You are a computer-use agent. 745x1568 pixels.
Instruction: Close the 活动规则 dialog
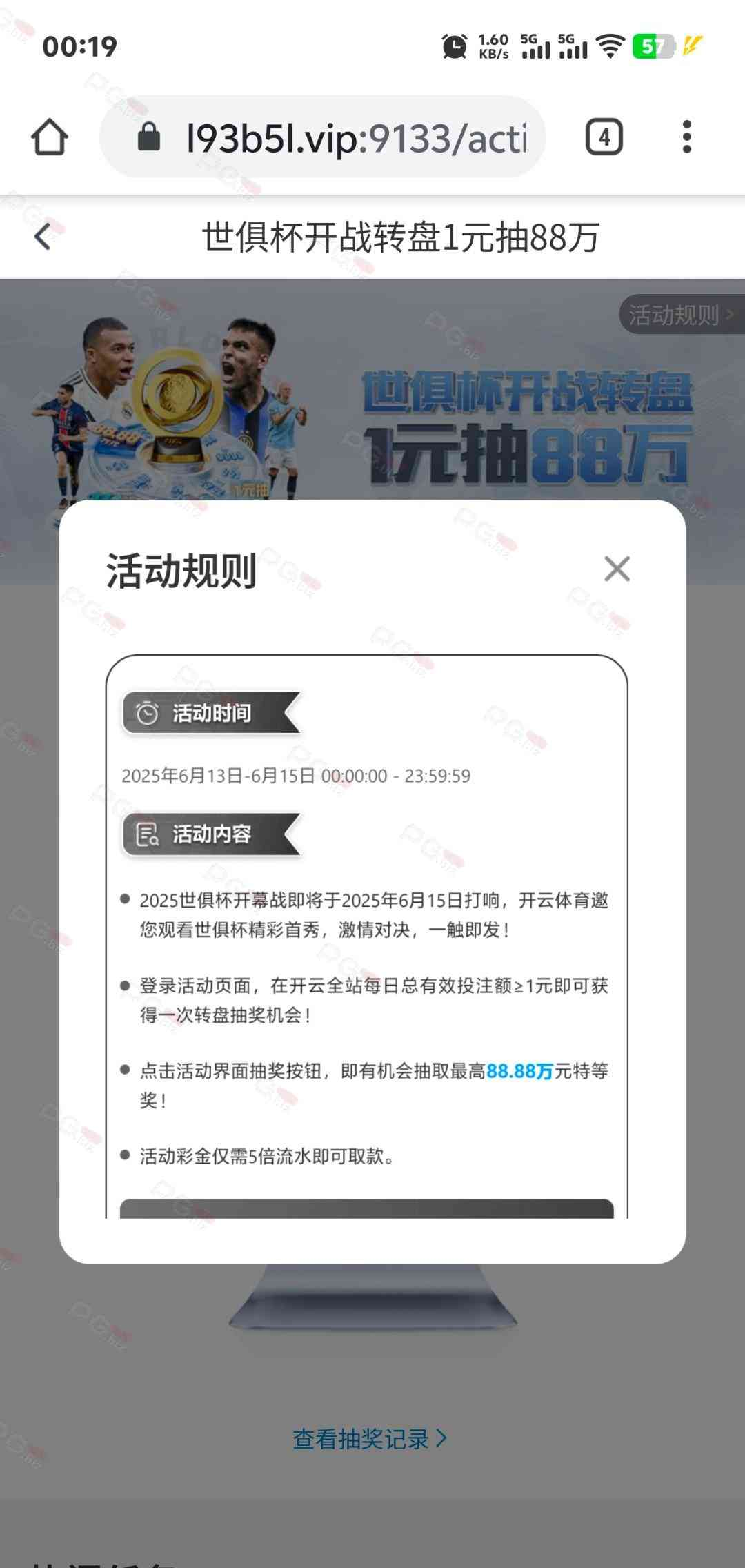pos(617,569)
